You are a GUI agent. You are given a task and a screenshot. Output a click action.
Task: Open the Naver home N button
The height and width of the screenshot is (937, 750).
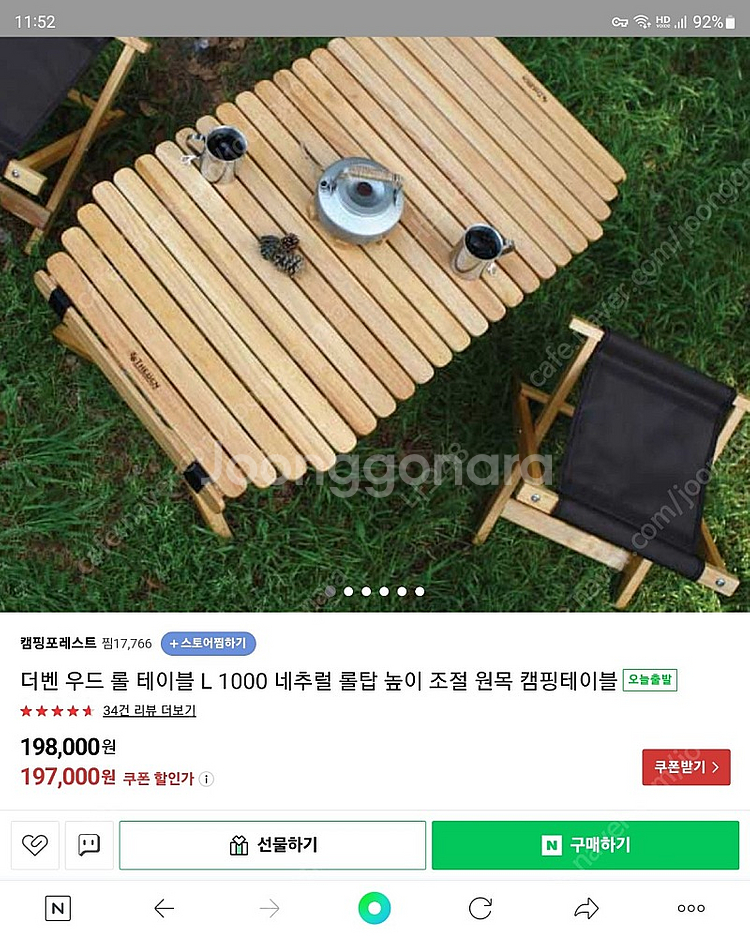(59, 908)
